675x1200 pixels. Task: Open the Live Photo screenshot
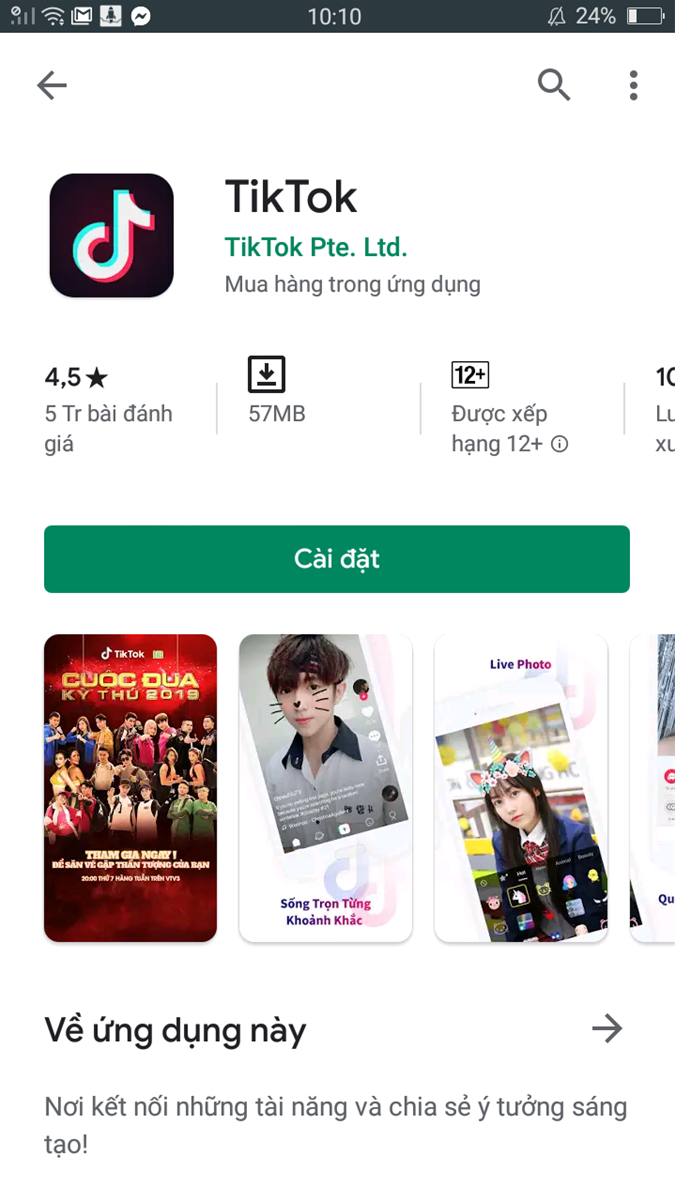click(x=521, y=788)
